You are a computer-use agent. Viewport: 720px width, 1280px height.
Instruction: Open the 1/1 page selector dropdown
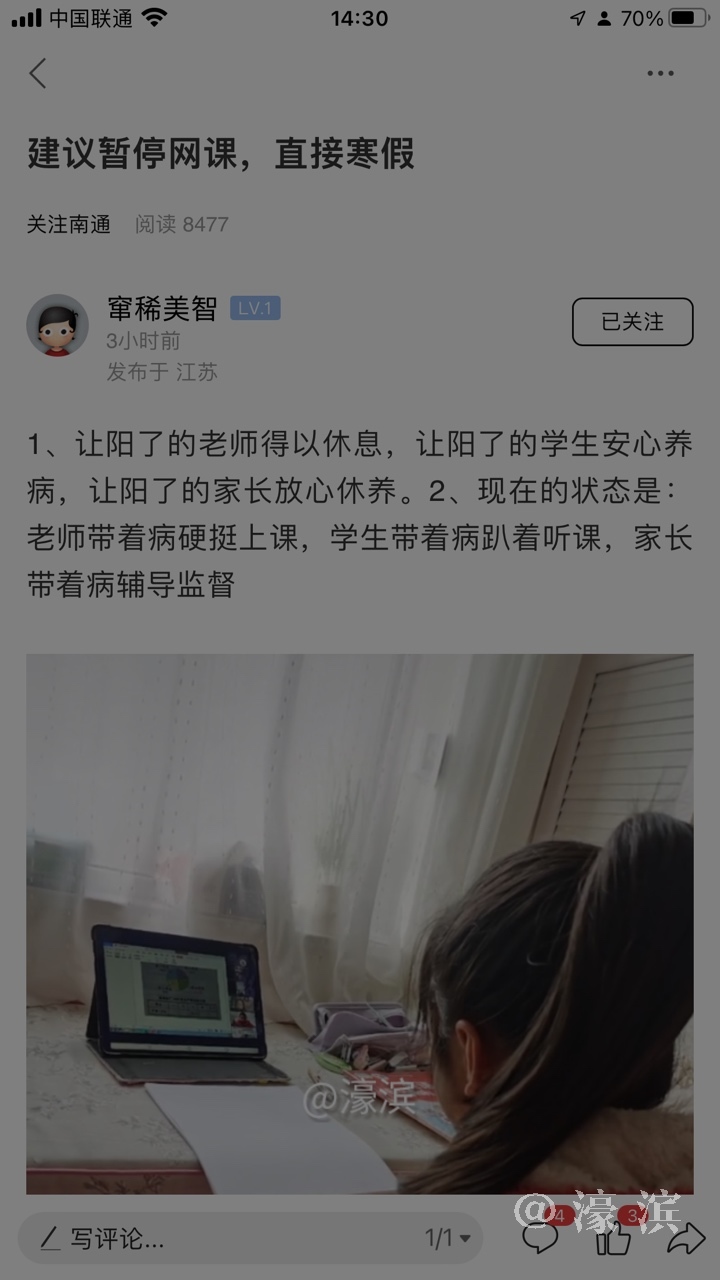click(x=447, y=1239)
